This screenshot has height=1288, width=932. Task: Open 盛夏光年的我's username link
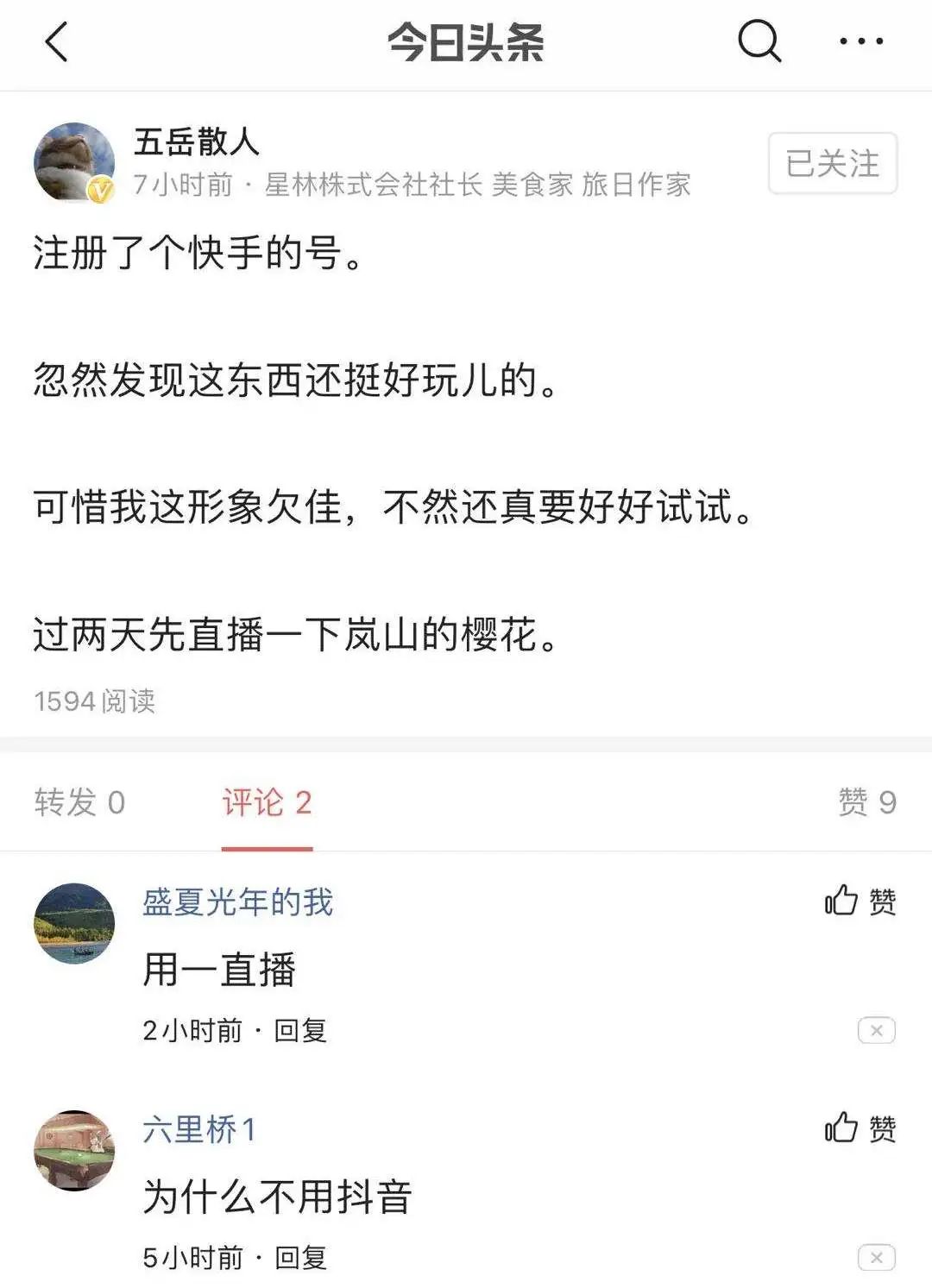pos(237,902)
